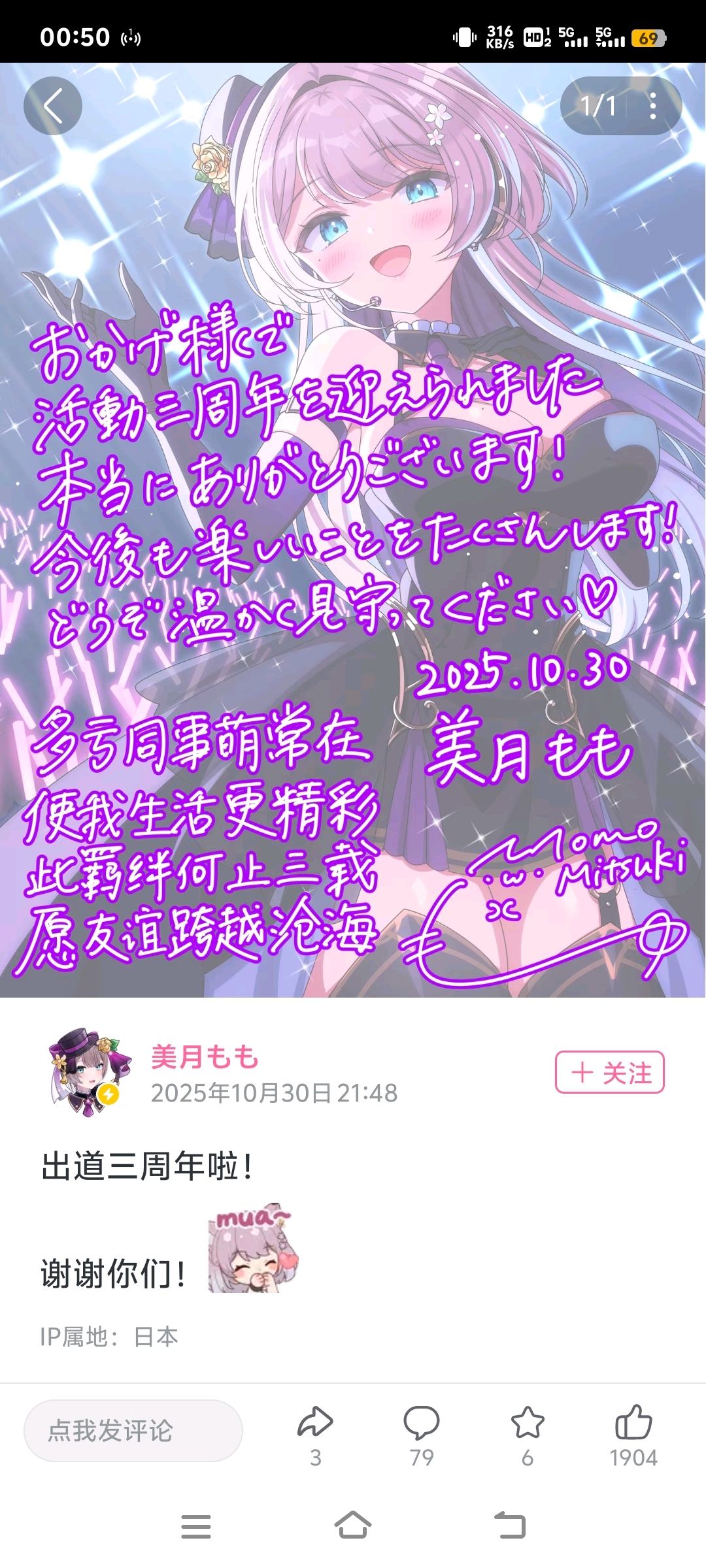
Task: Like this post with the thumbs-up
Action: pos(633,1435)
